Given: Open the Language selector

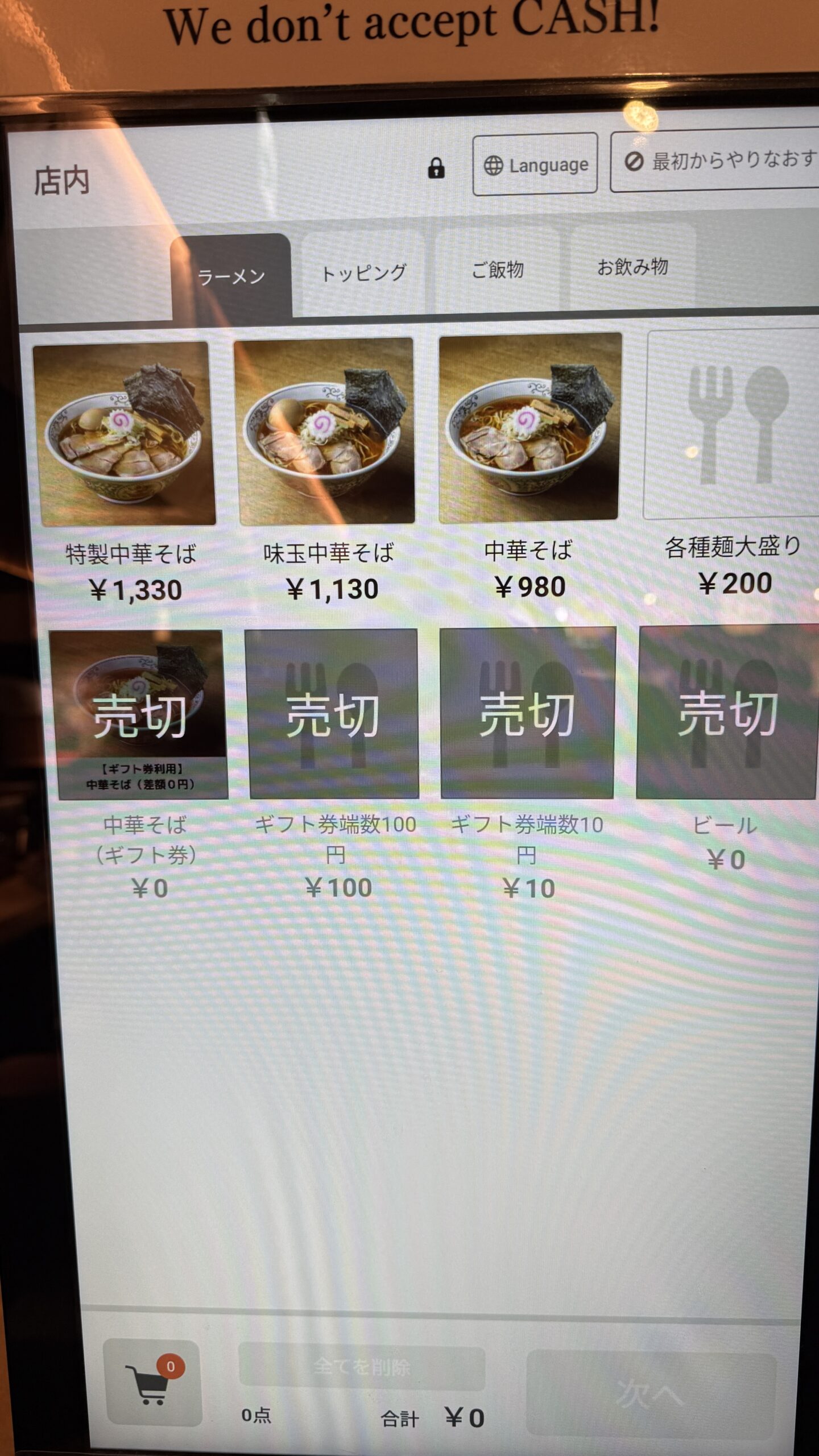Looking at the screenshot, I should [535, 164].
